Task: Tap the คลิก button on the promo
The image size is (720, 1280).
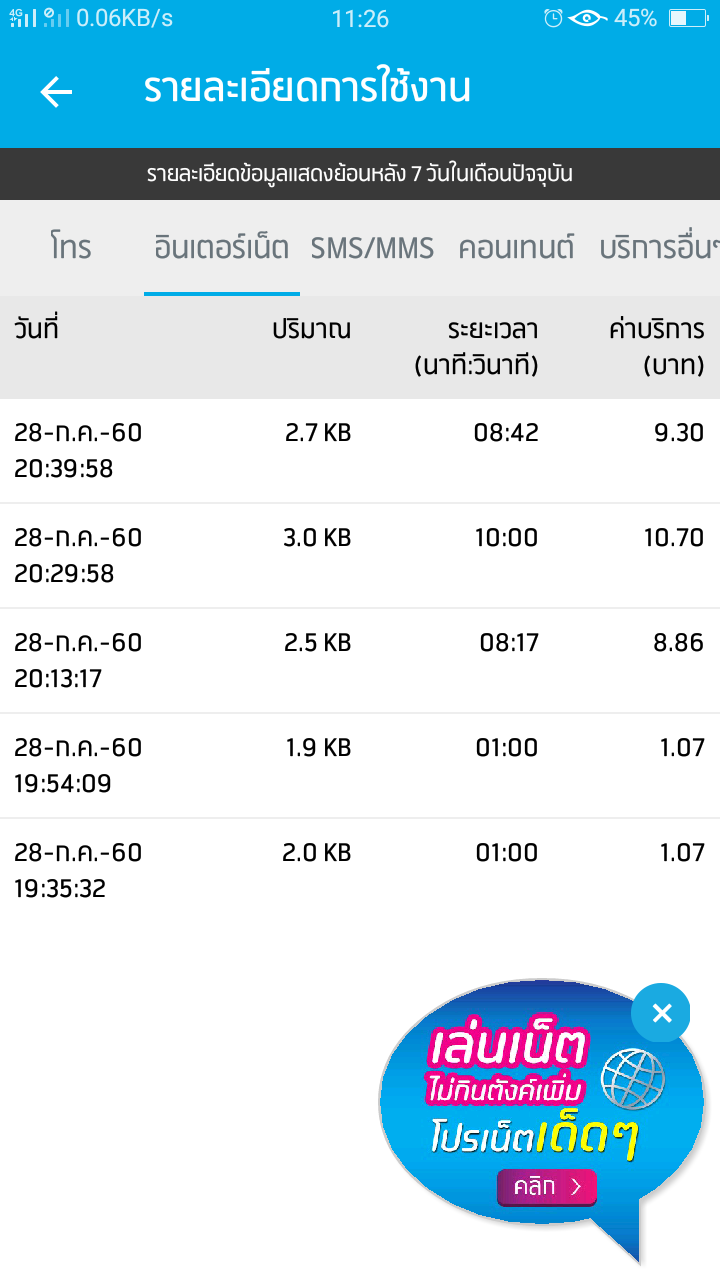Action: [547, 1187]
